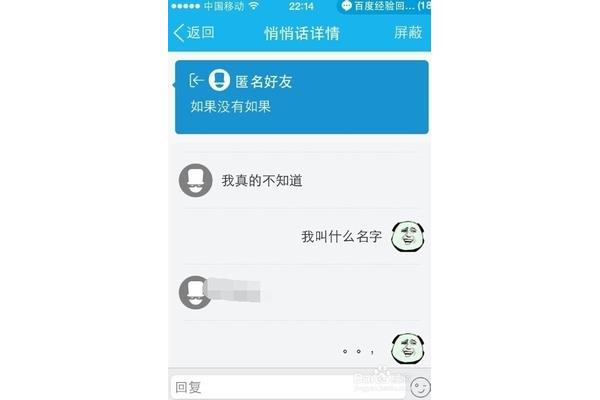Open the emoji picker icon
Viewport: 600px width, 400px height.
[420, 386]
